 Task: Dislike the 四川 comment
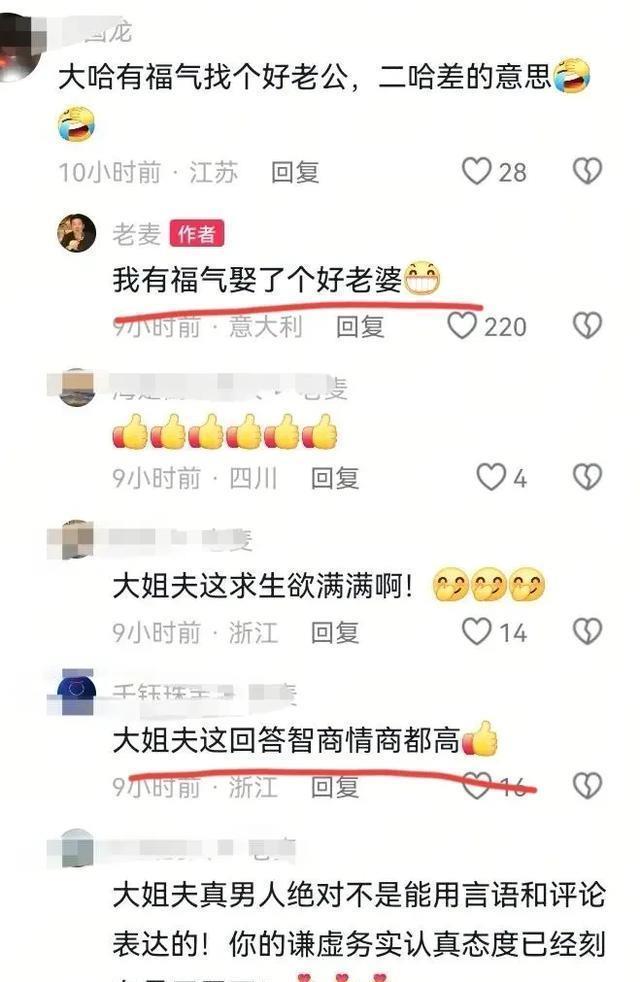(587, 478)
